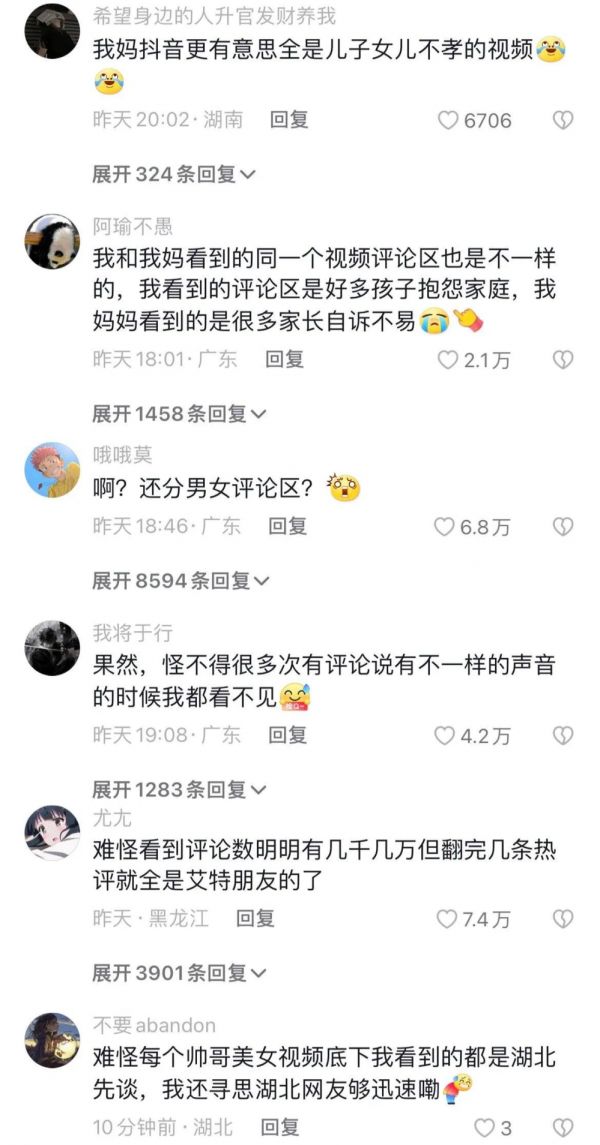Dislike 哦哦莫's comment
Viewport: 600px width, 1145px height.
point(563,526)
